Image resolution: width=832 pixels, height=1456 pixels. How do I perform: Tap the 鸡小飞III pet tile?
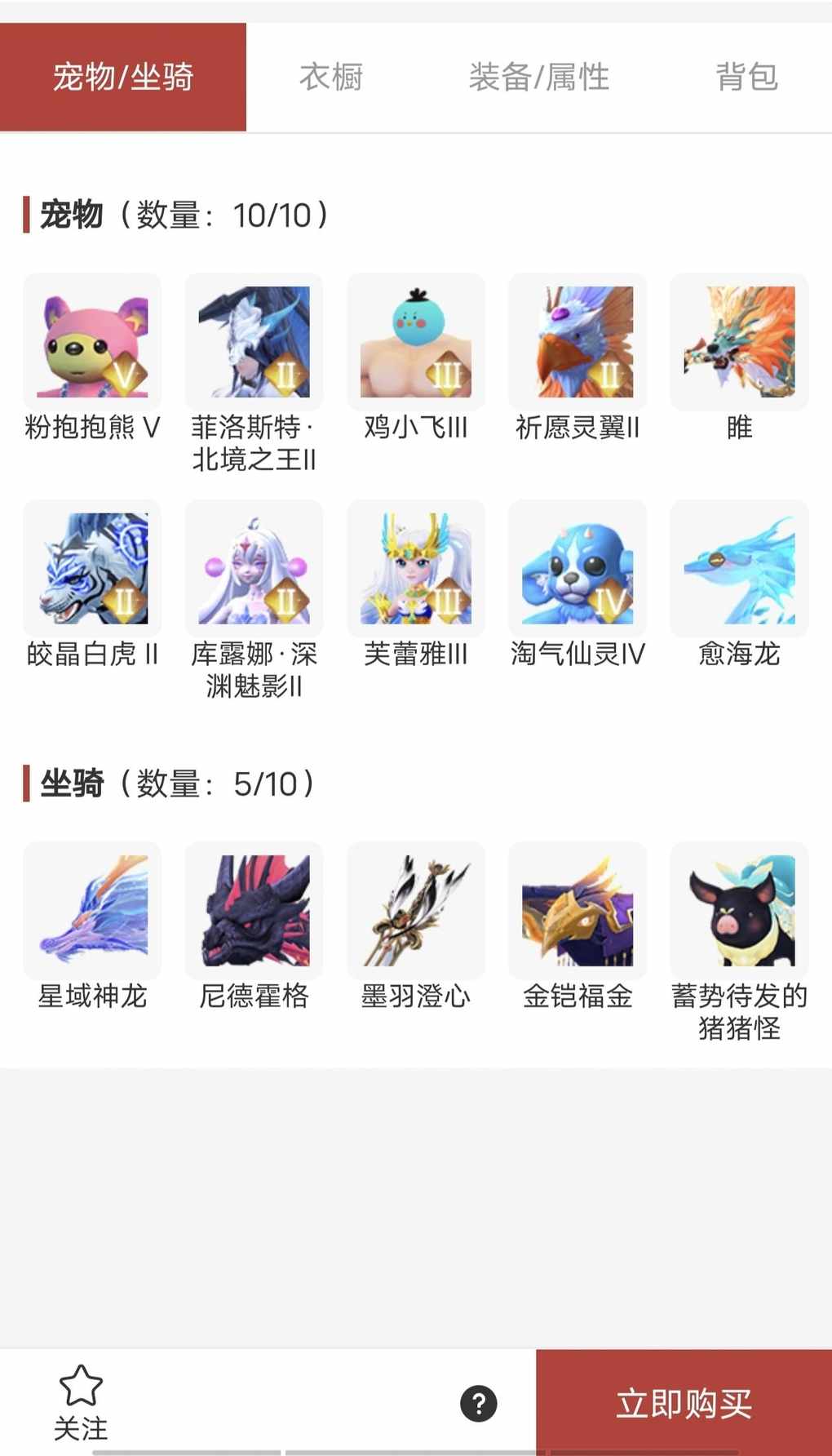click(416, 342)
